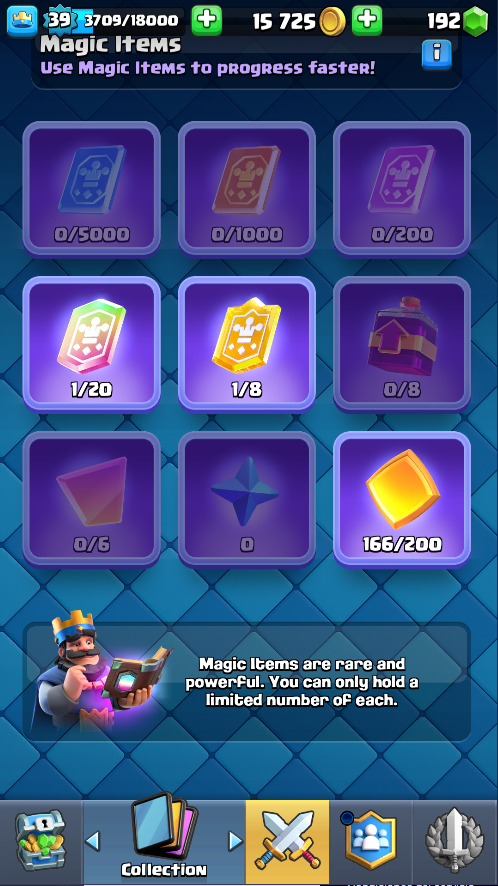Open the Magic Items info button
This screenshot has height=886, width=498.
point(436,54)
